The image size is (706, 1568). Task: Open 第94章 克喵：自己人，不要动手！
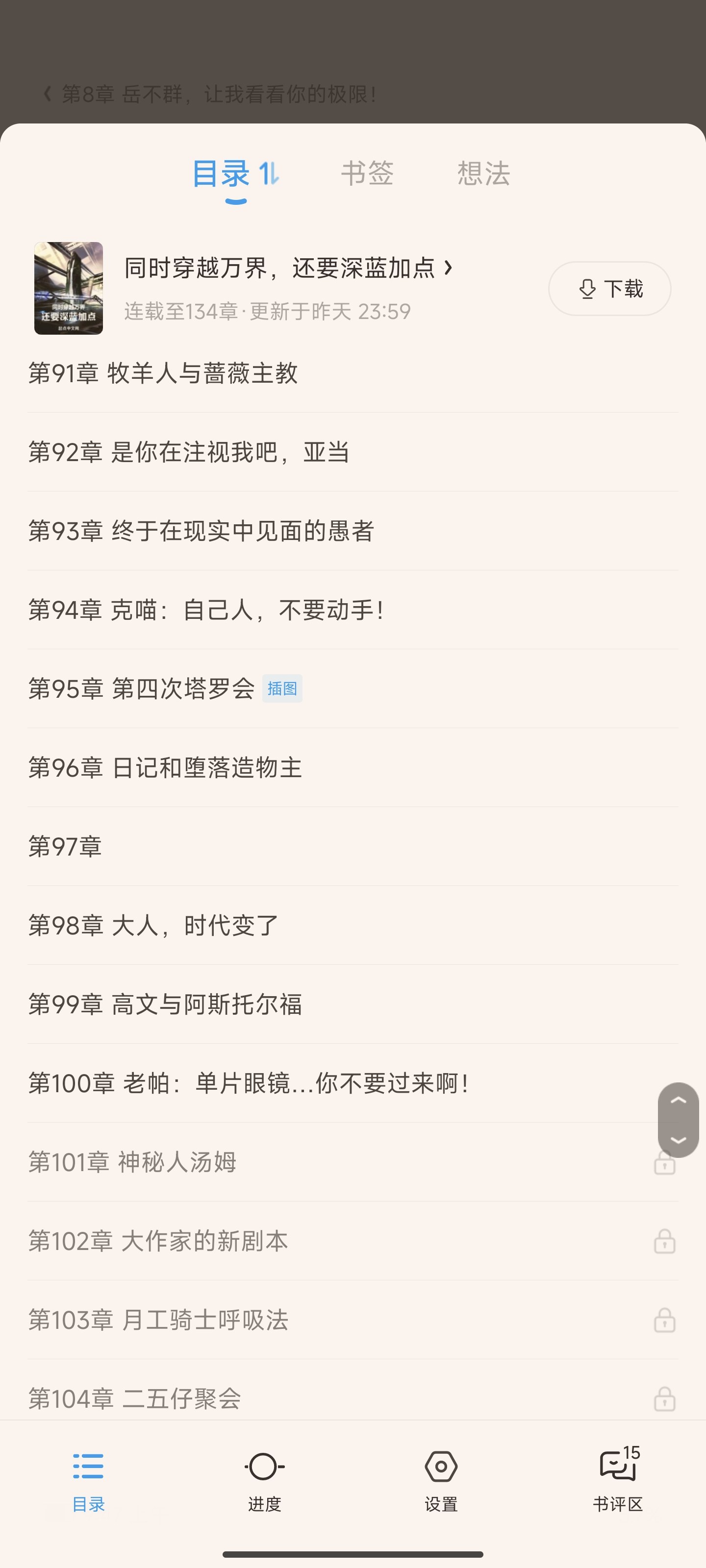click(206, 610)
